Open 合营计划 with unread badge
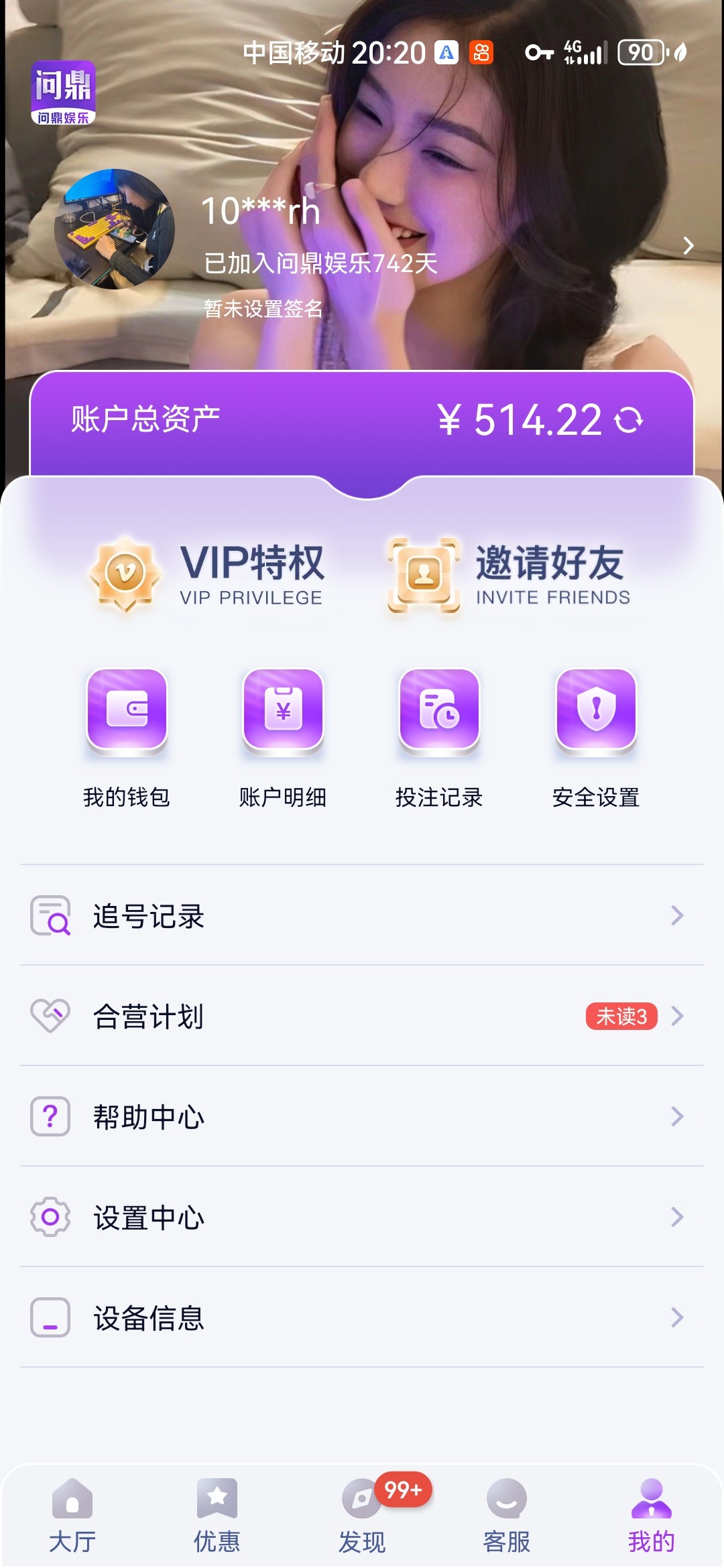 coord(362,1016)
